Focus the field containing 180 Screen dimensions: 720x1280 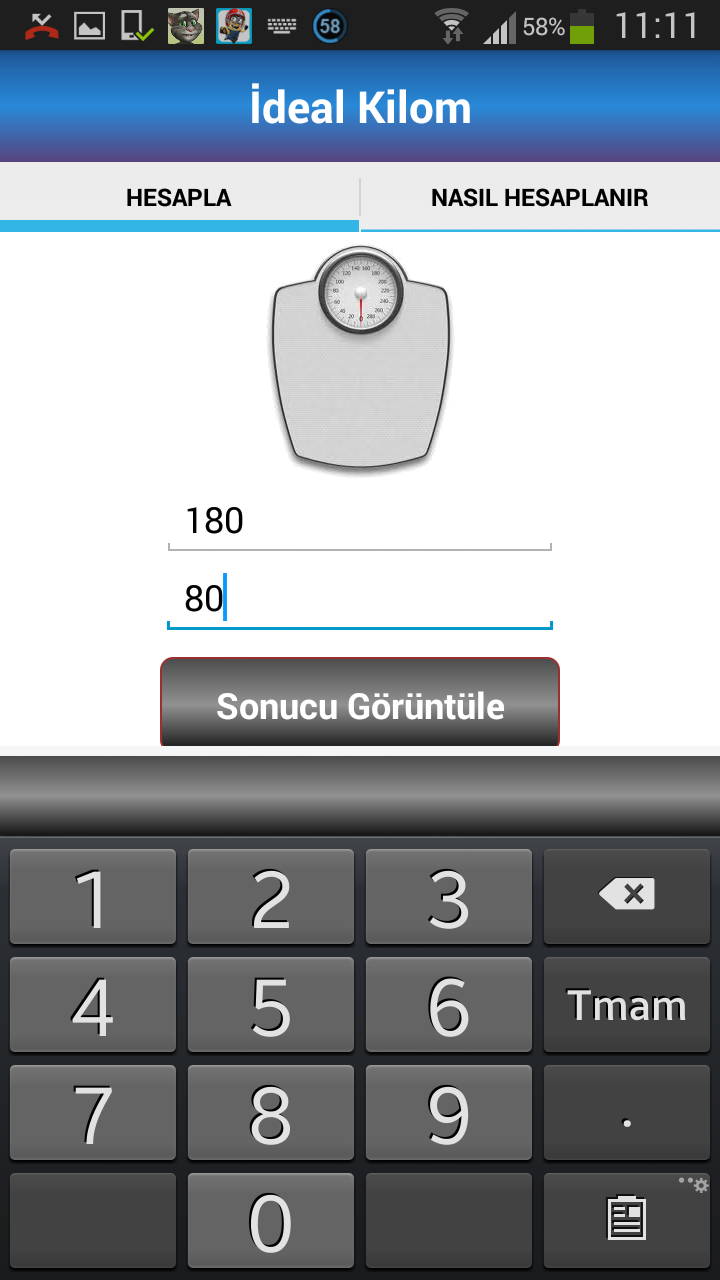coord(360,522)
